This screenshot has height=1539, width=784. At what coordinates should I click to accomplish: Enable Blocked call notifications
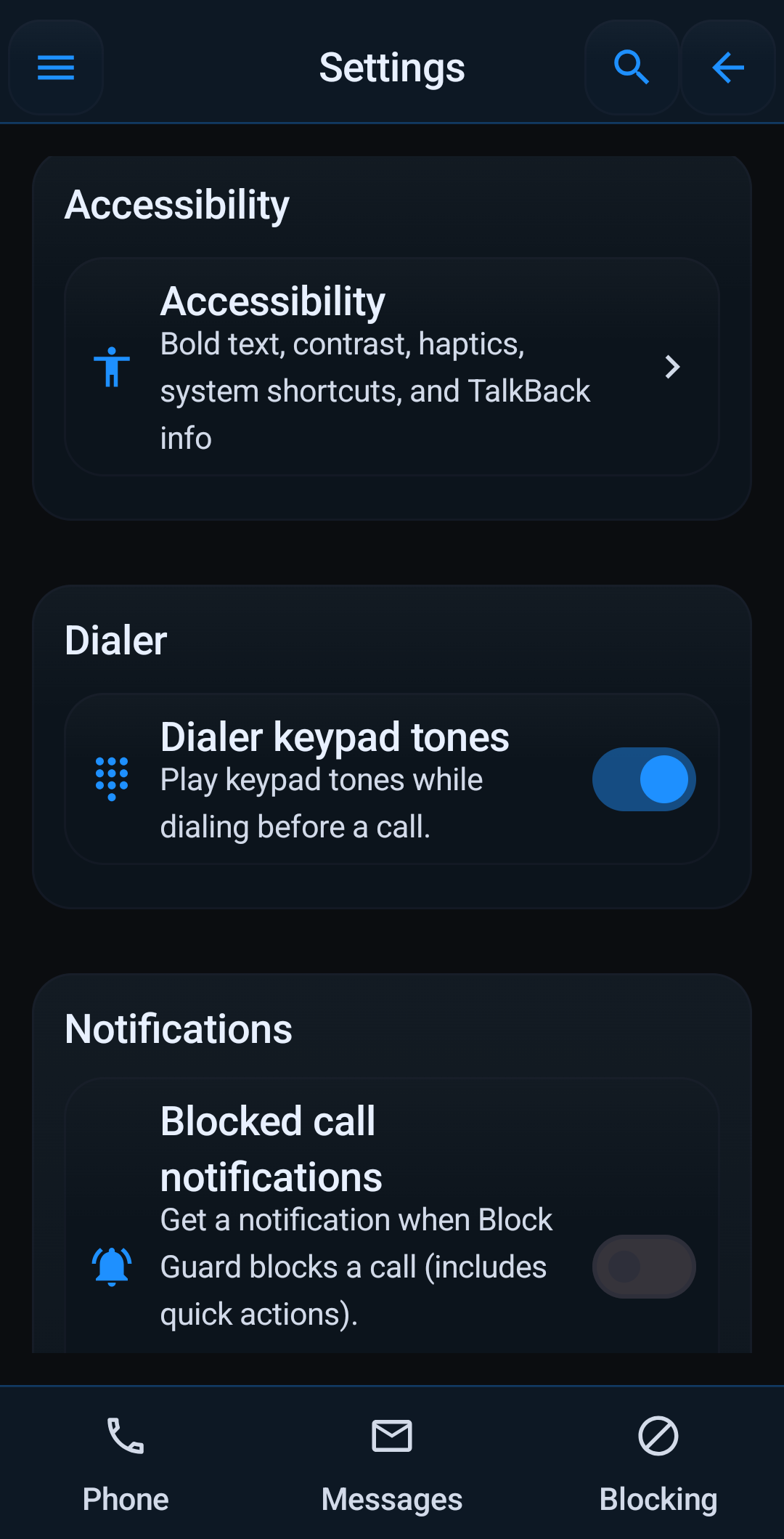tap(643, 1266)
